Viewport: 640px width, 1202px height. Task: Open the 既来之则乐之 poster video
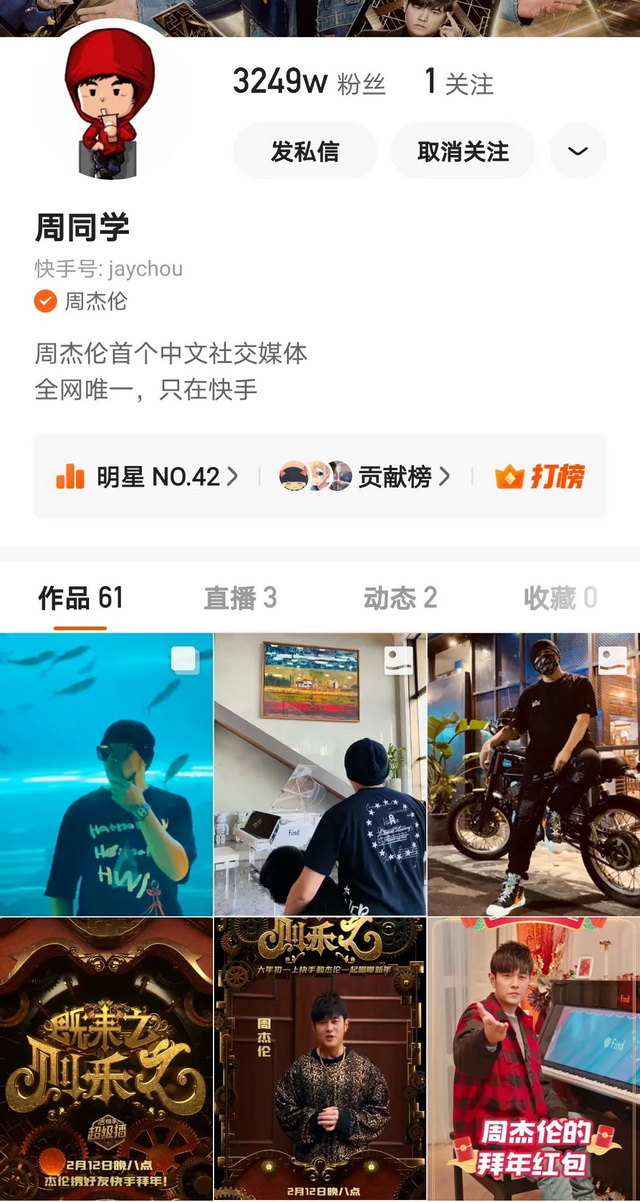(x=106, y=1060)
